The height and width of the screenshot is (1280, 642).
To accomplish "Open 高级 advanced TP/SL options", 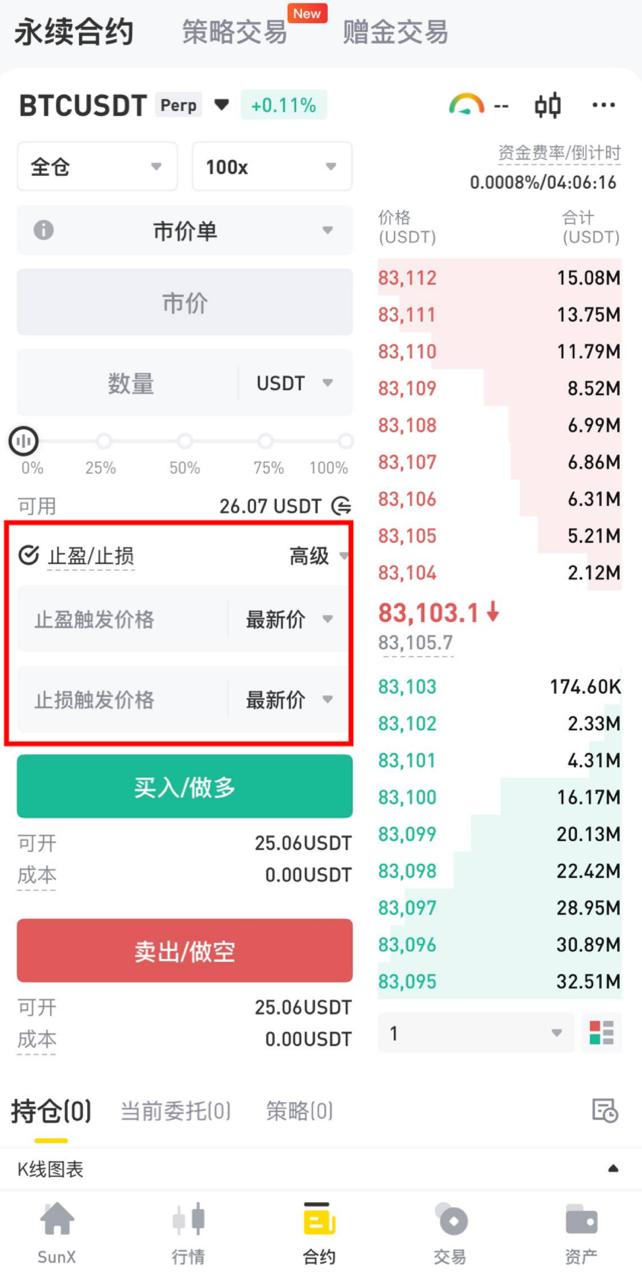I will pos(319,556).
